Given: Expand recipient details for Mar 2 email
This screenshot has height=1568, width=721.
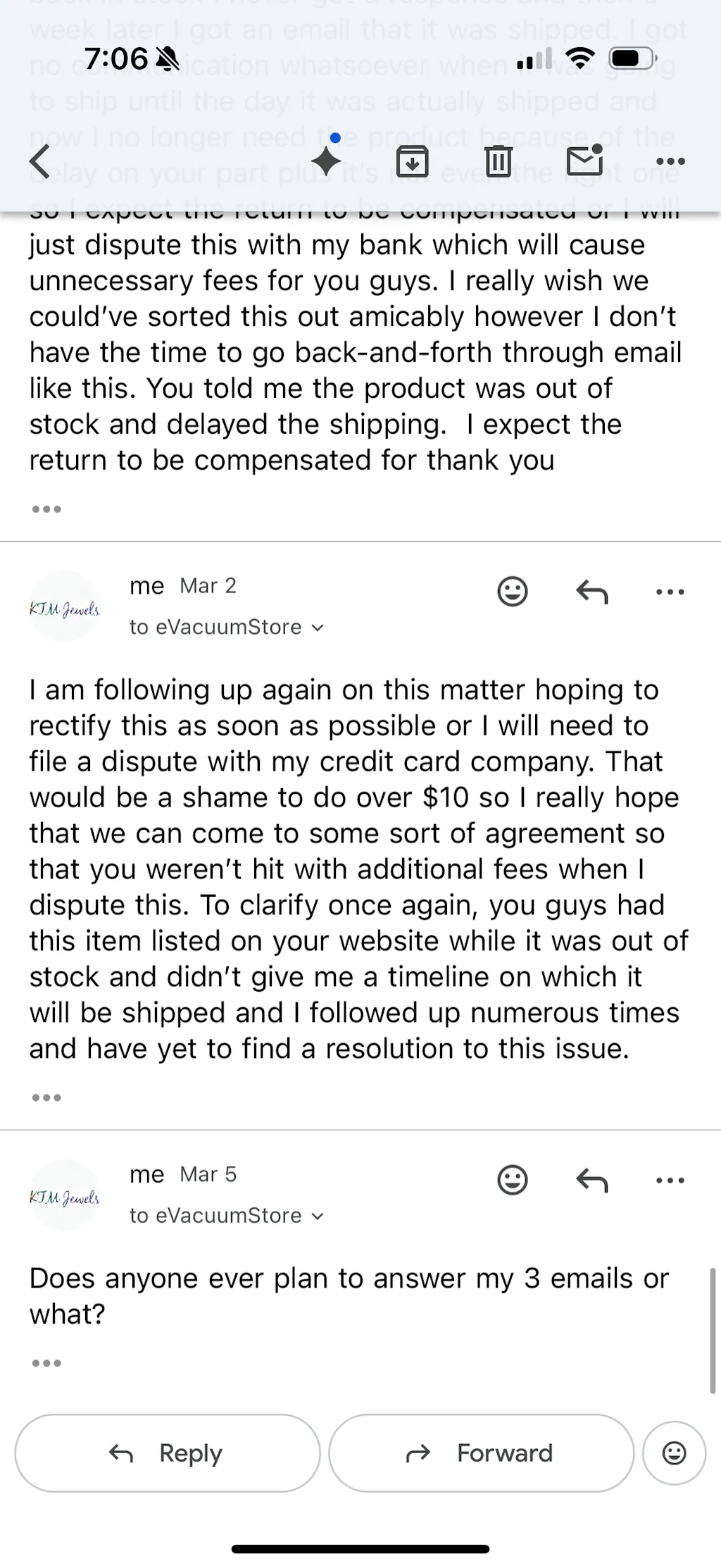Looking at the screenshot, I should (318, 628).
